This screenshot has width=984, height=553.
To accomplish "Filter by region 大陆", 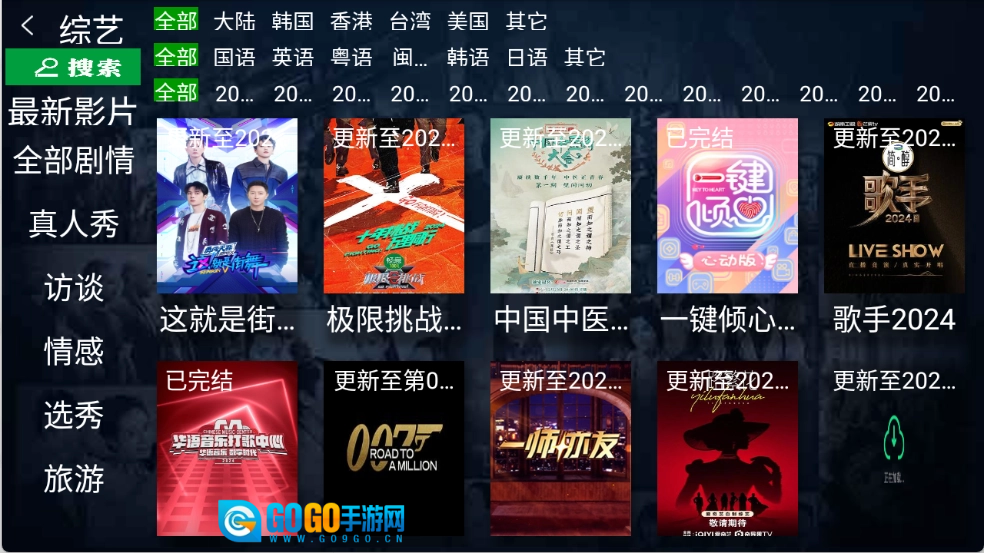I will [x=234, y=20].
